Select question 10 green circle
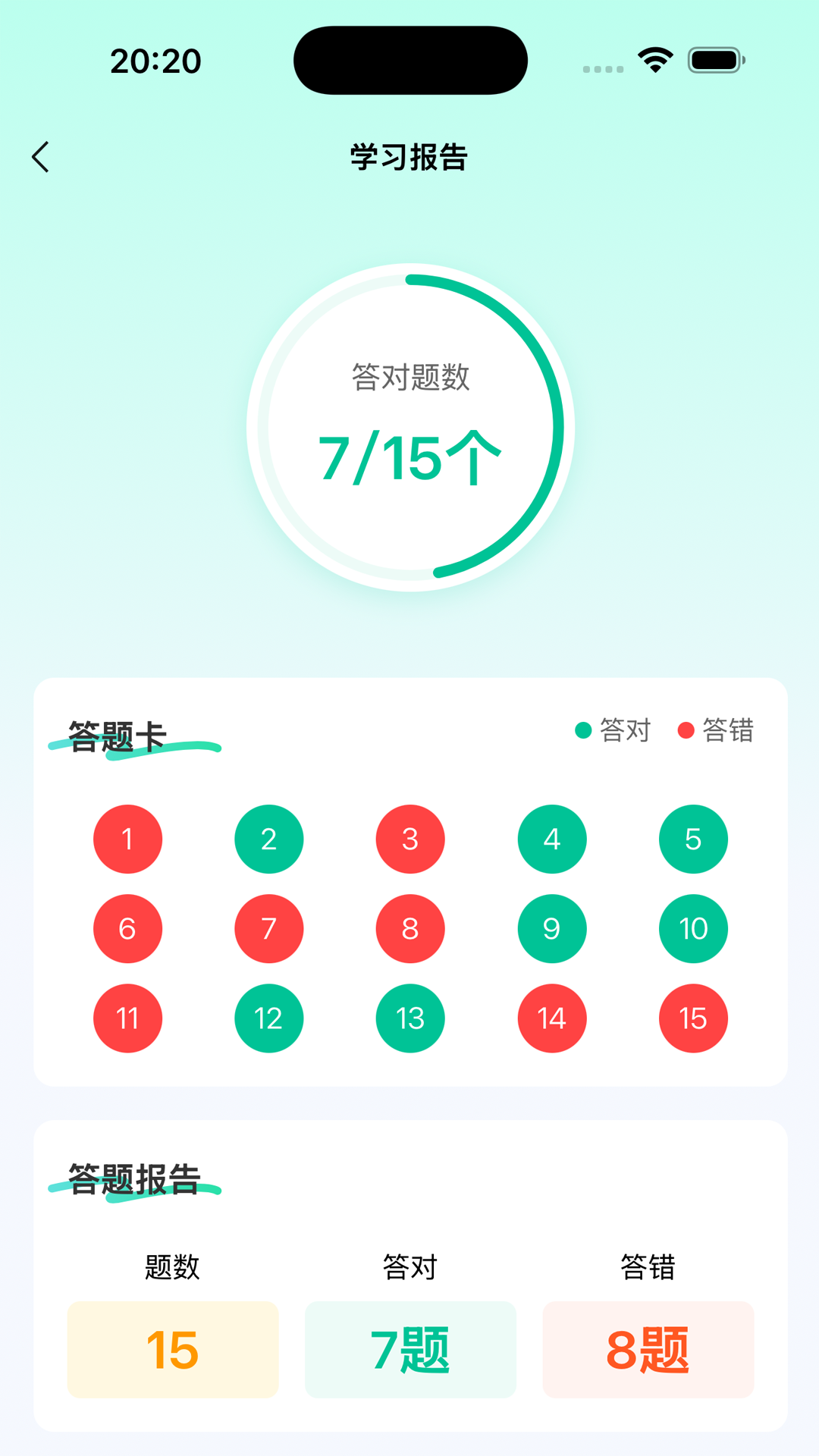 click(692, 928)
